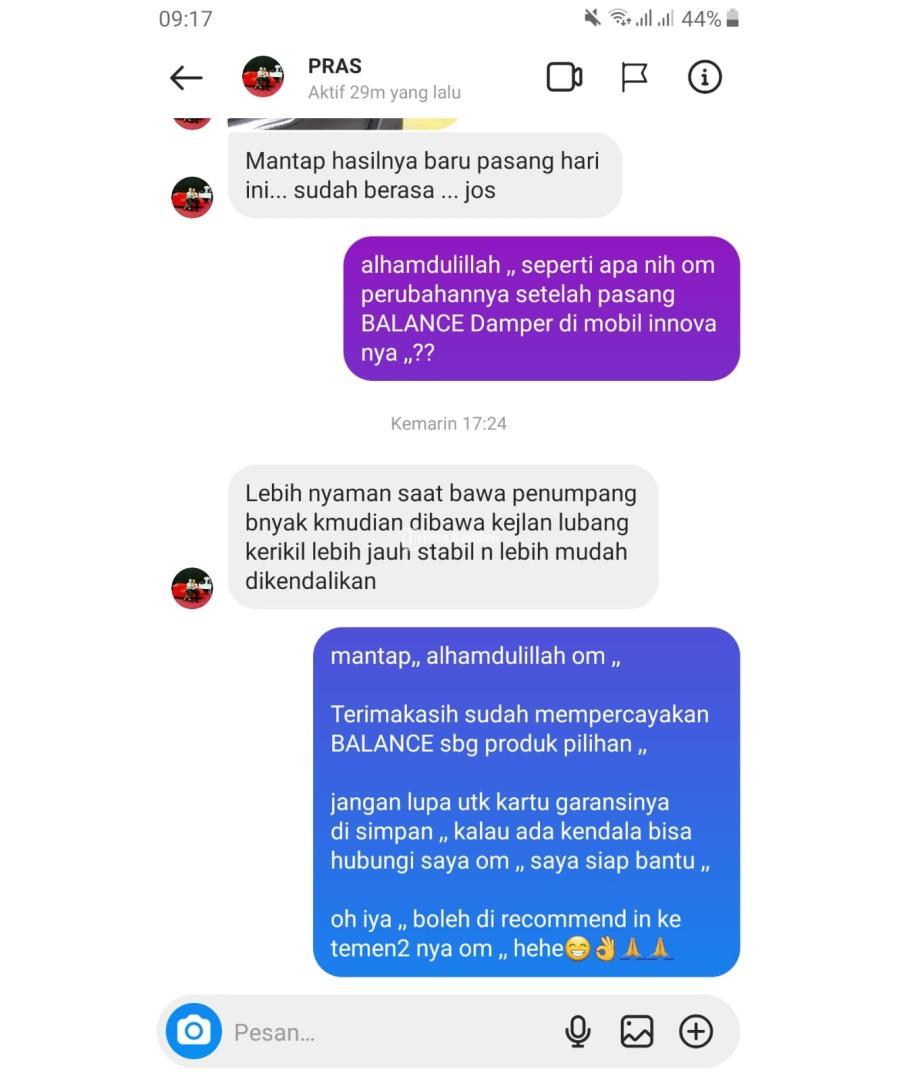
Task: Open the gallery image picker
Action: (637, 1031)
